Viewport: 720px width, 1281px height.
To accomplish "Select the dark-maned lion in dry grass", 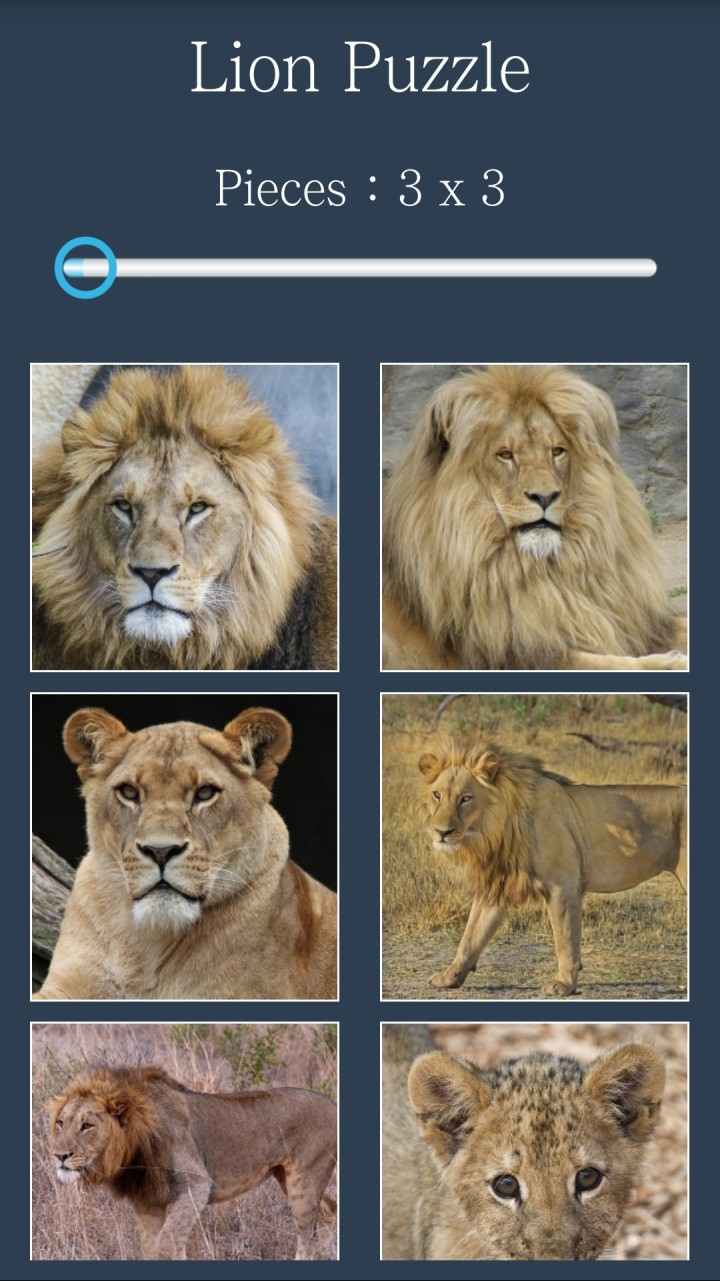I will tap(185, 1140).
